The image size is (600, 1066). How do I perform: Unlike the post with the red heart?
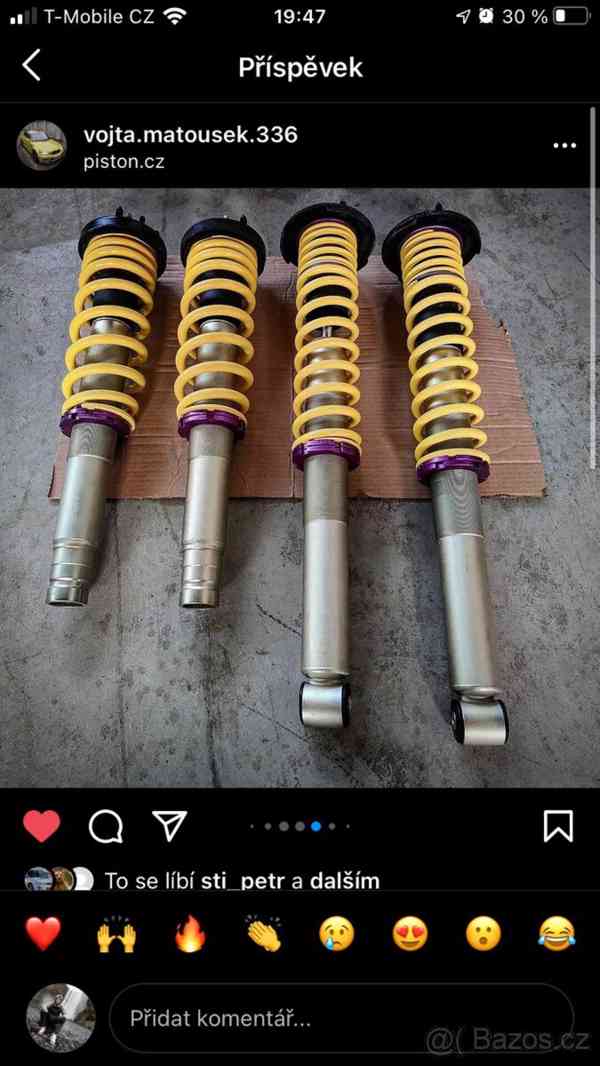[x=42, y=826]
